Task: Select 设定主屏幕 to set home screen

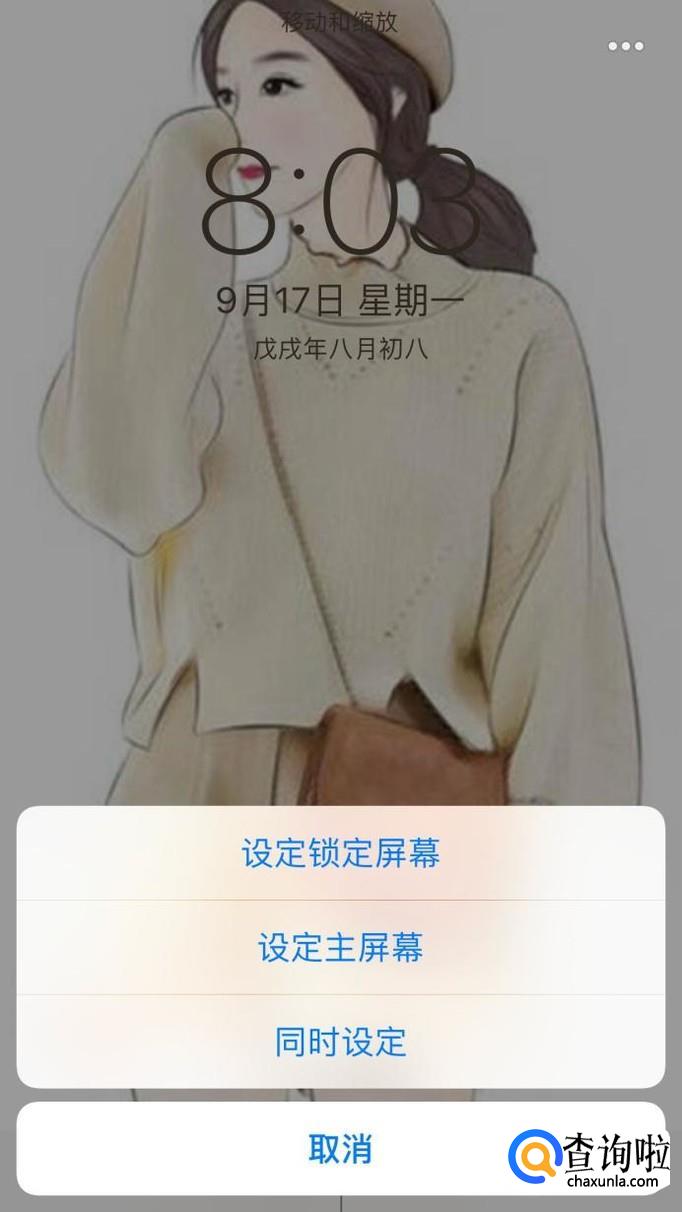Action: 341,947
